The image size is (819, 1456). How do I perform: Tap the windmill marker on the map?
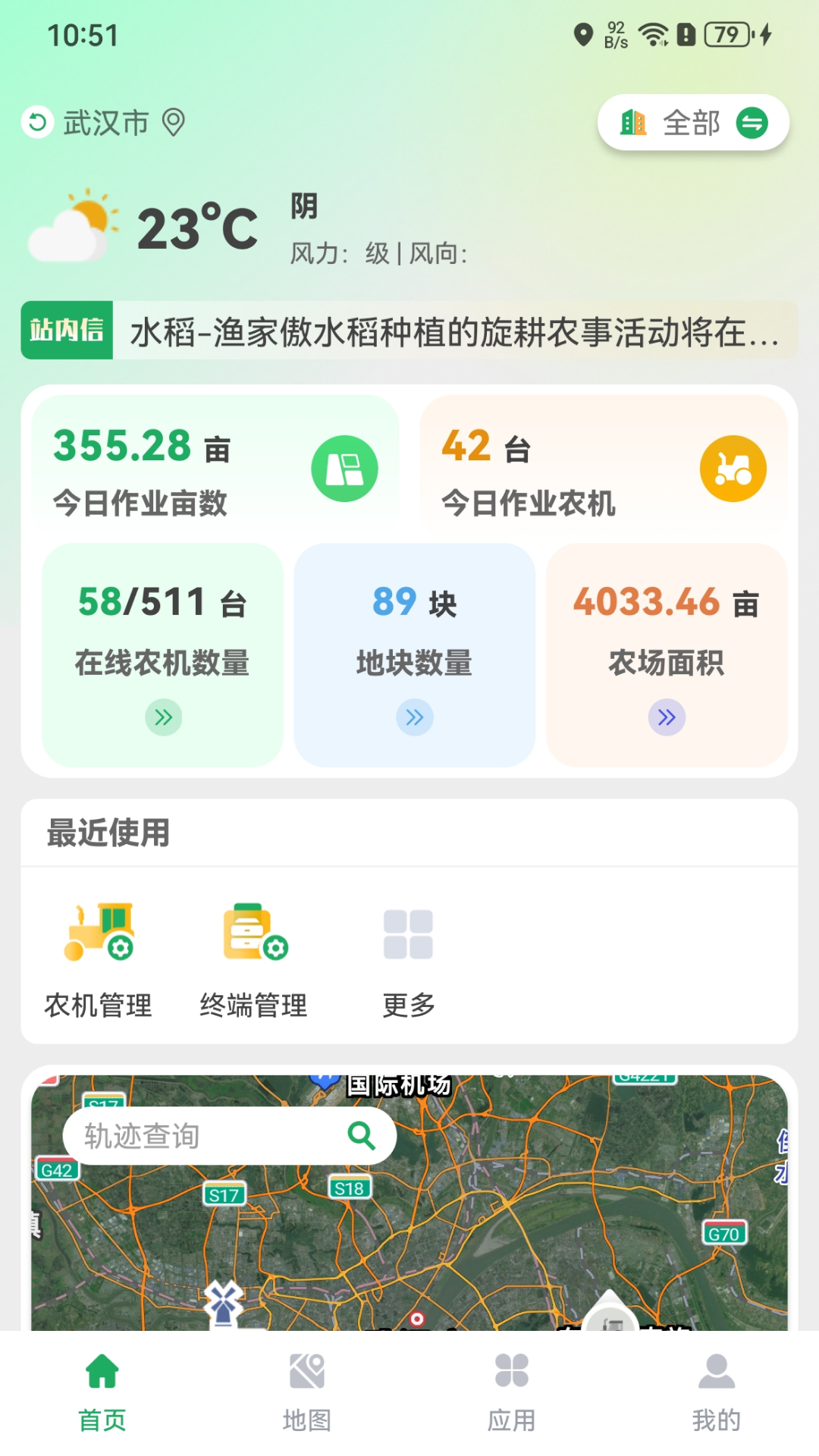(x=224, y=1301)
